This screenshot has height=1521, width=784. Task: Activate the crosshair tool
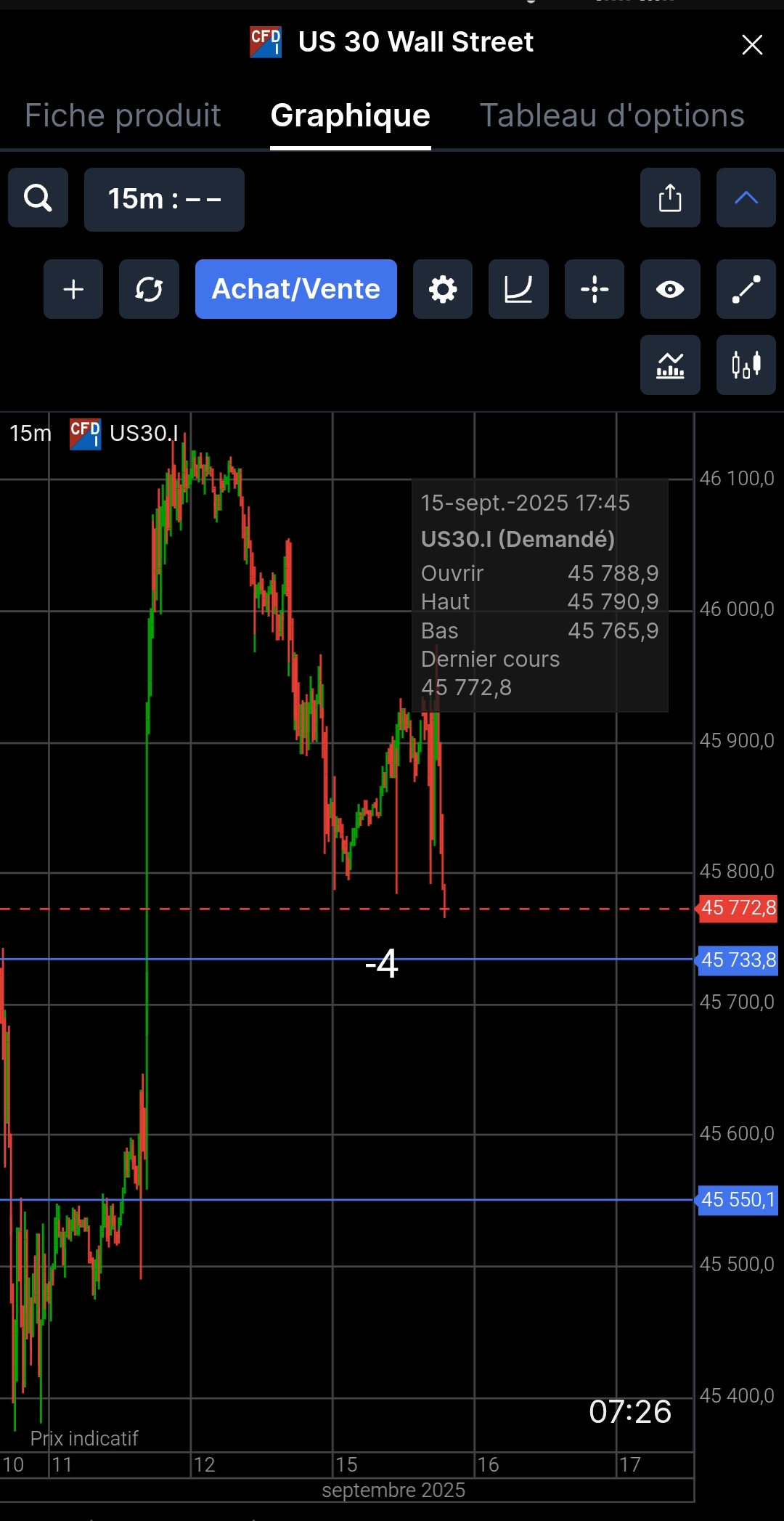(x=595, y=289)
